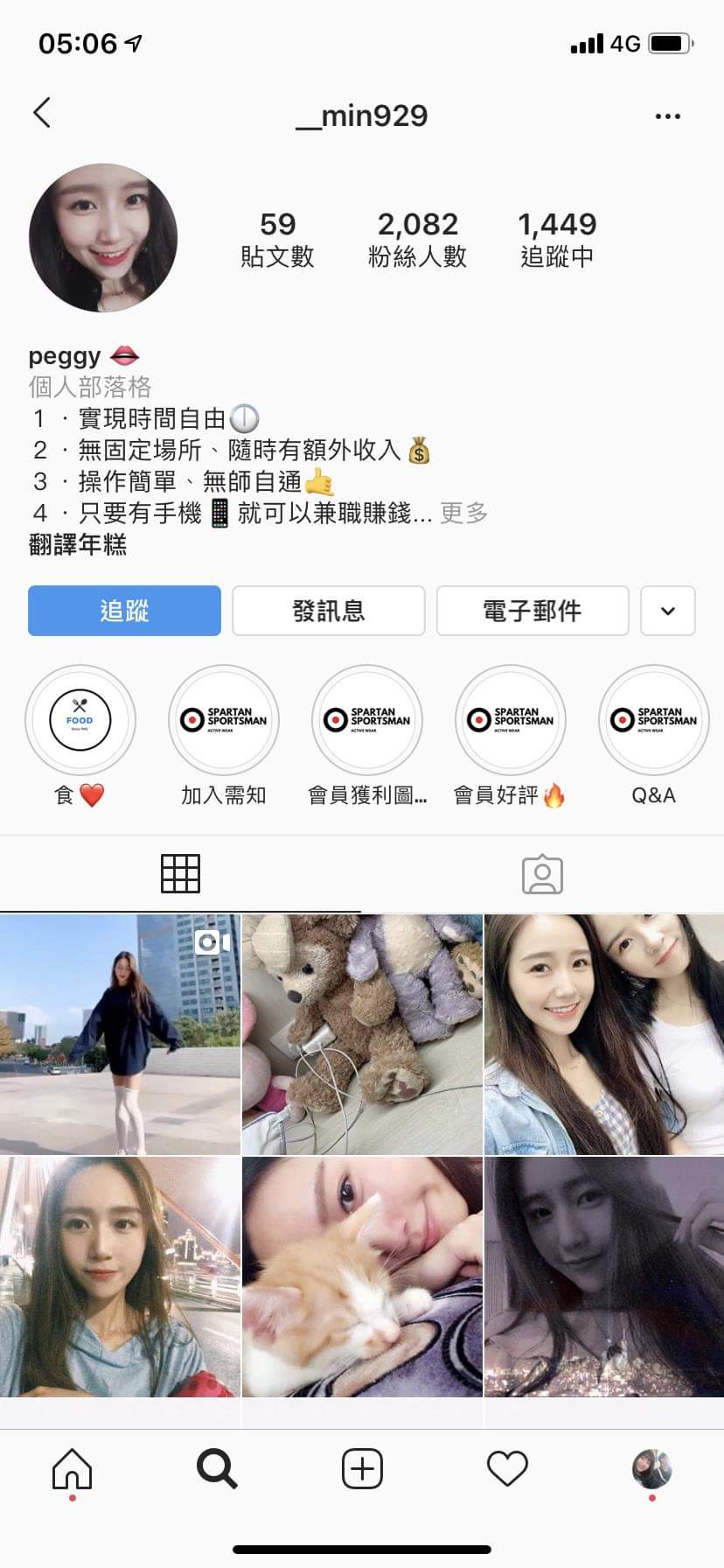Viewport: 724px width, 1568px height.
Task: Tap the 電子郵件 email button
Action: [532, 611]
